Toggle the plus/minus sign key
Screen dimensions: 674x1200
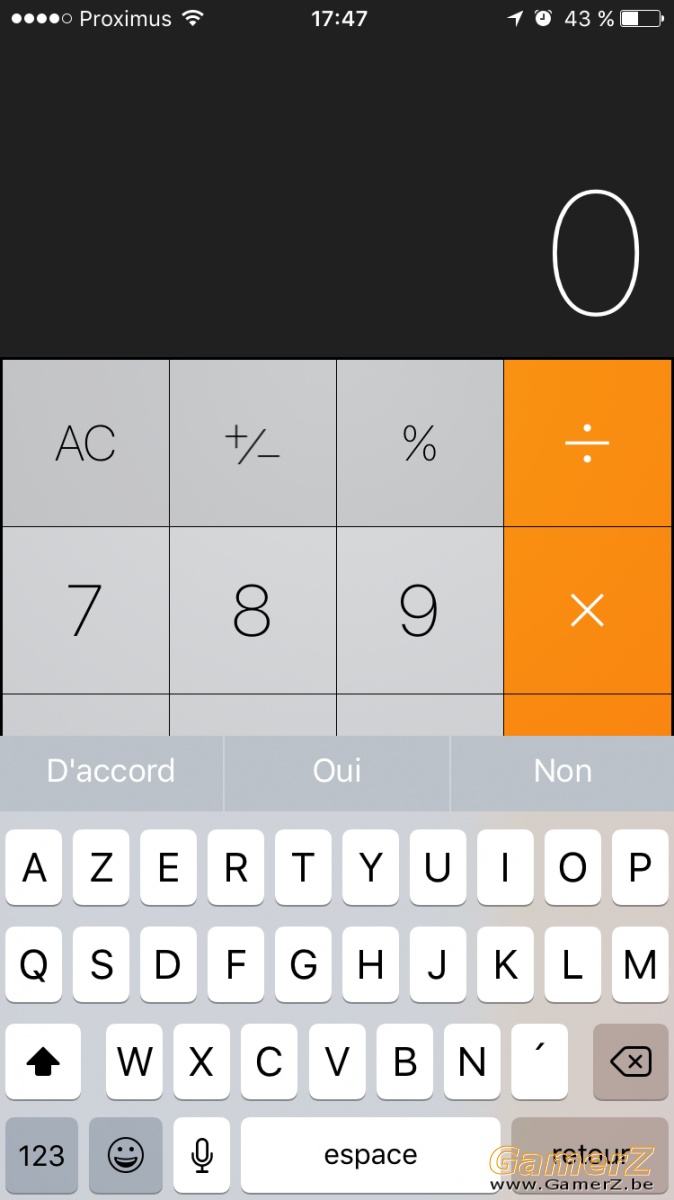tap(253, 443)
